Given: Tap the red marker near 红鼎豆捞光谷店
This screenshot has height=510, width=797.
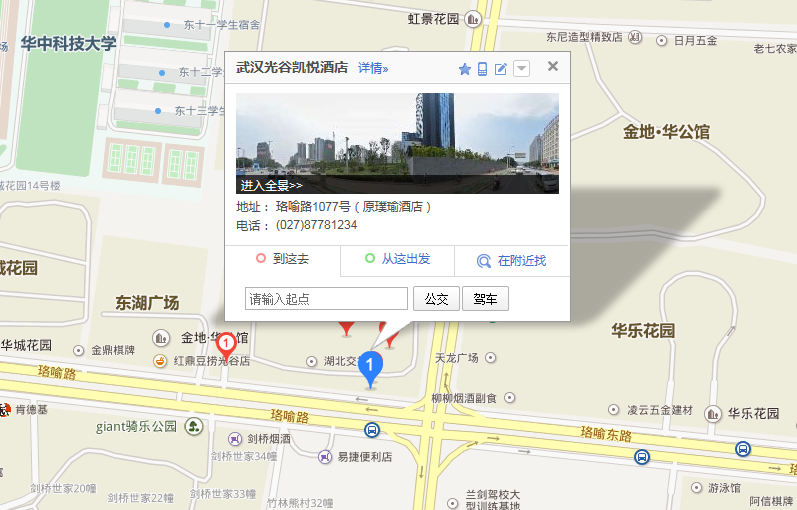Looking at the screenshot, I should 226,345.
